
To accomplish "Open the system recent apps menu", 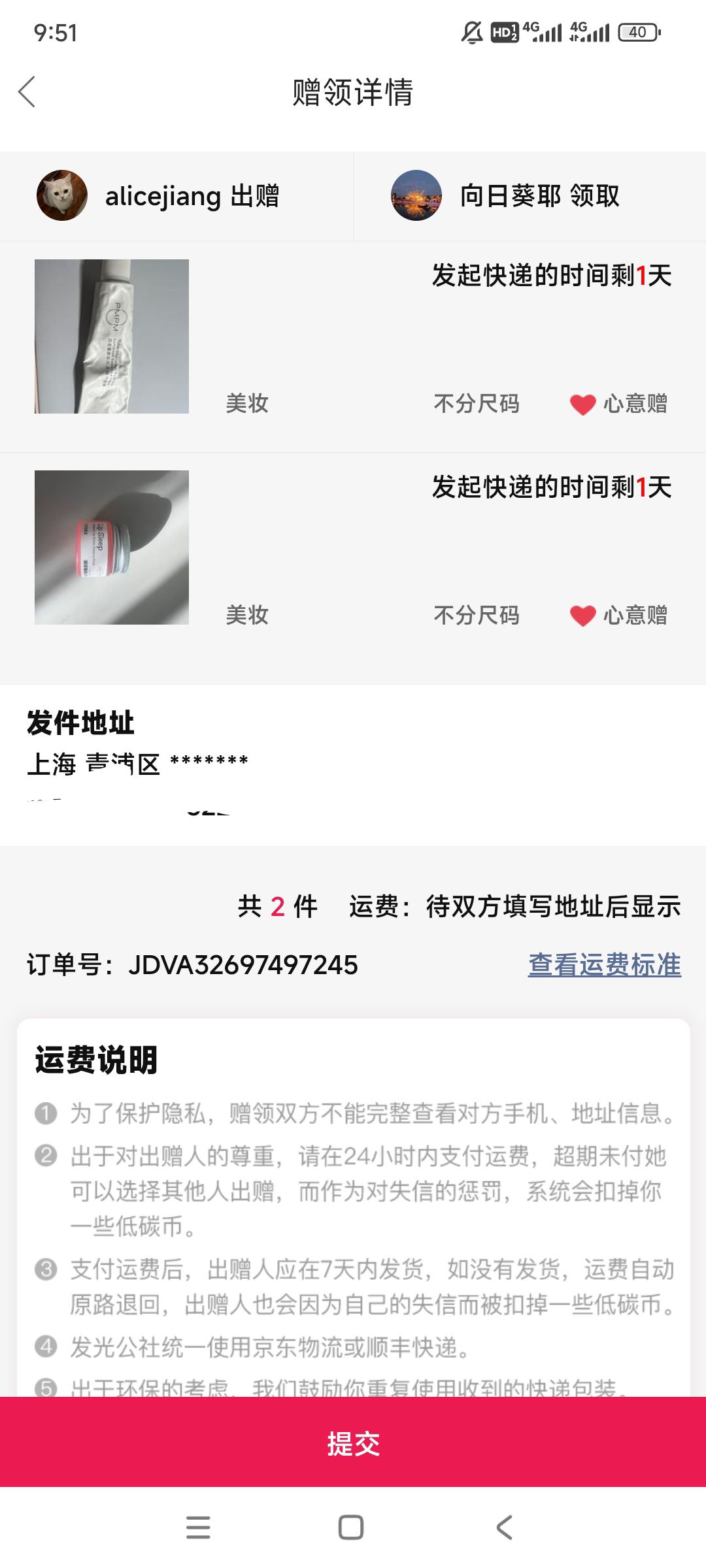I will click(198, 1527).
